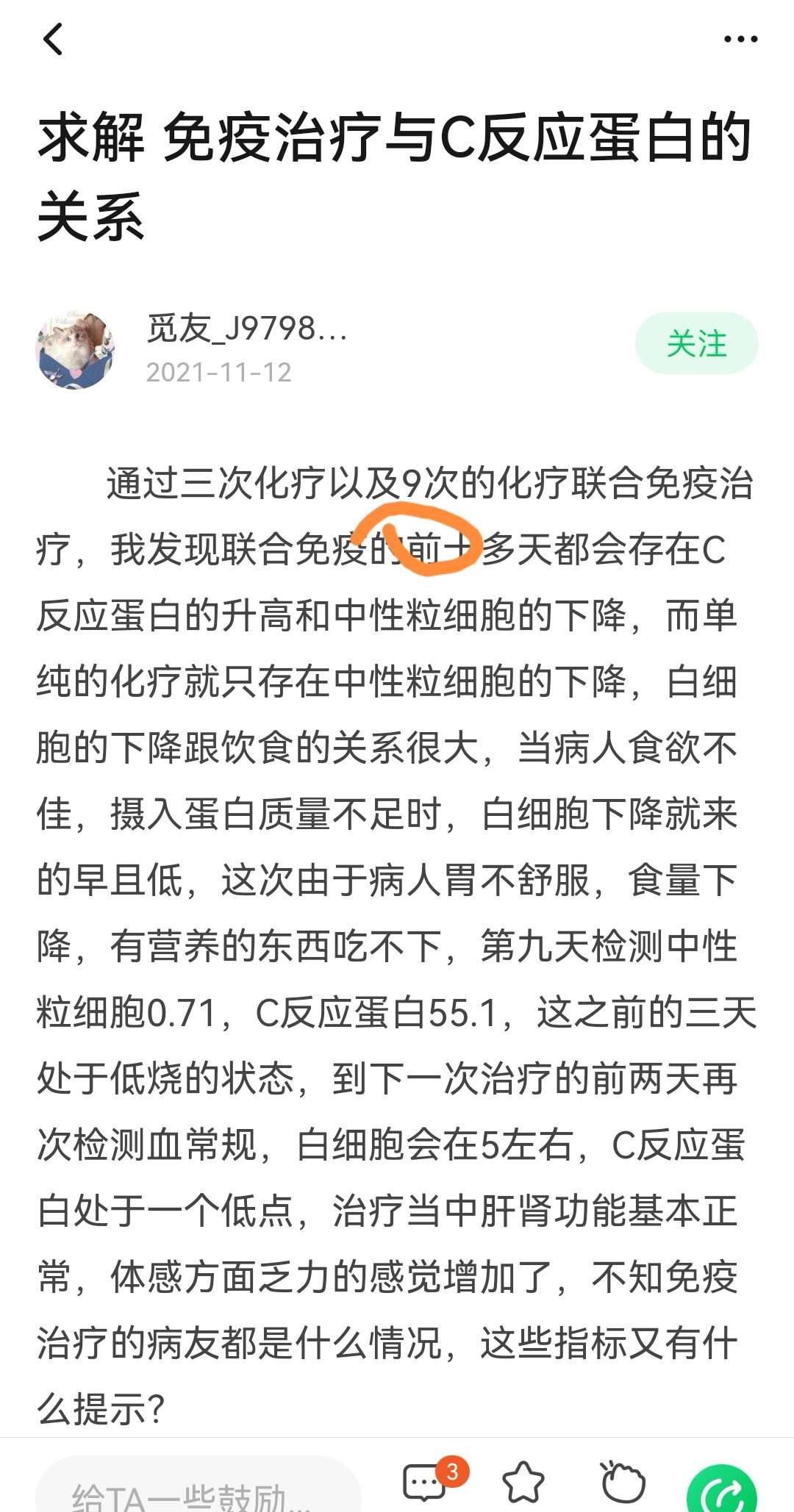
Task: Tap the 给TA一些鼓励 comment field
Action: [x=197, y=1492]
